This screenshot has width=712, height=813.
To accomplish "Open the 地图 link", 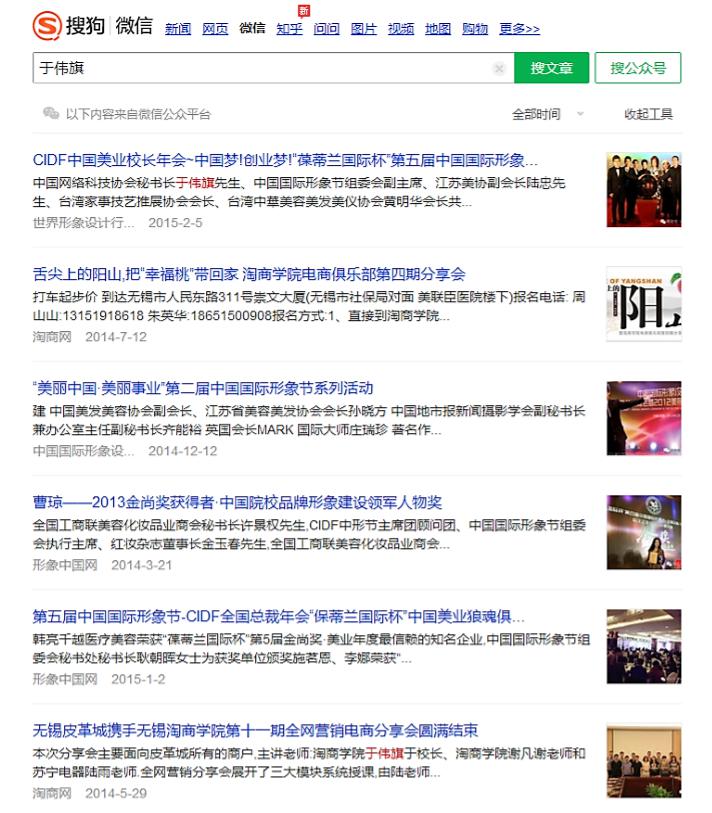I will pyautogui.click(x=438, y=29).
